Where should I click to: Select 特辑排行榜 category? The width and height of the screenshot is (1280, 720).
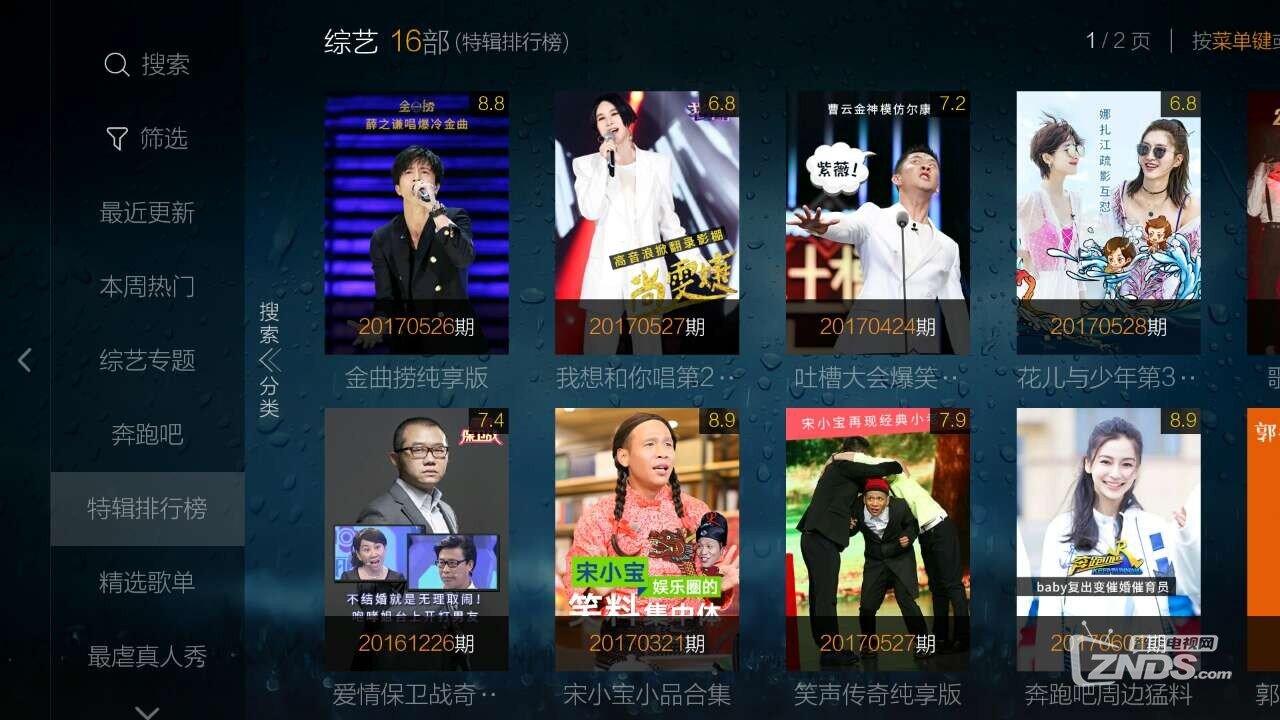(x=147, y=509)
